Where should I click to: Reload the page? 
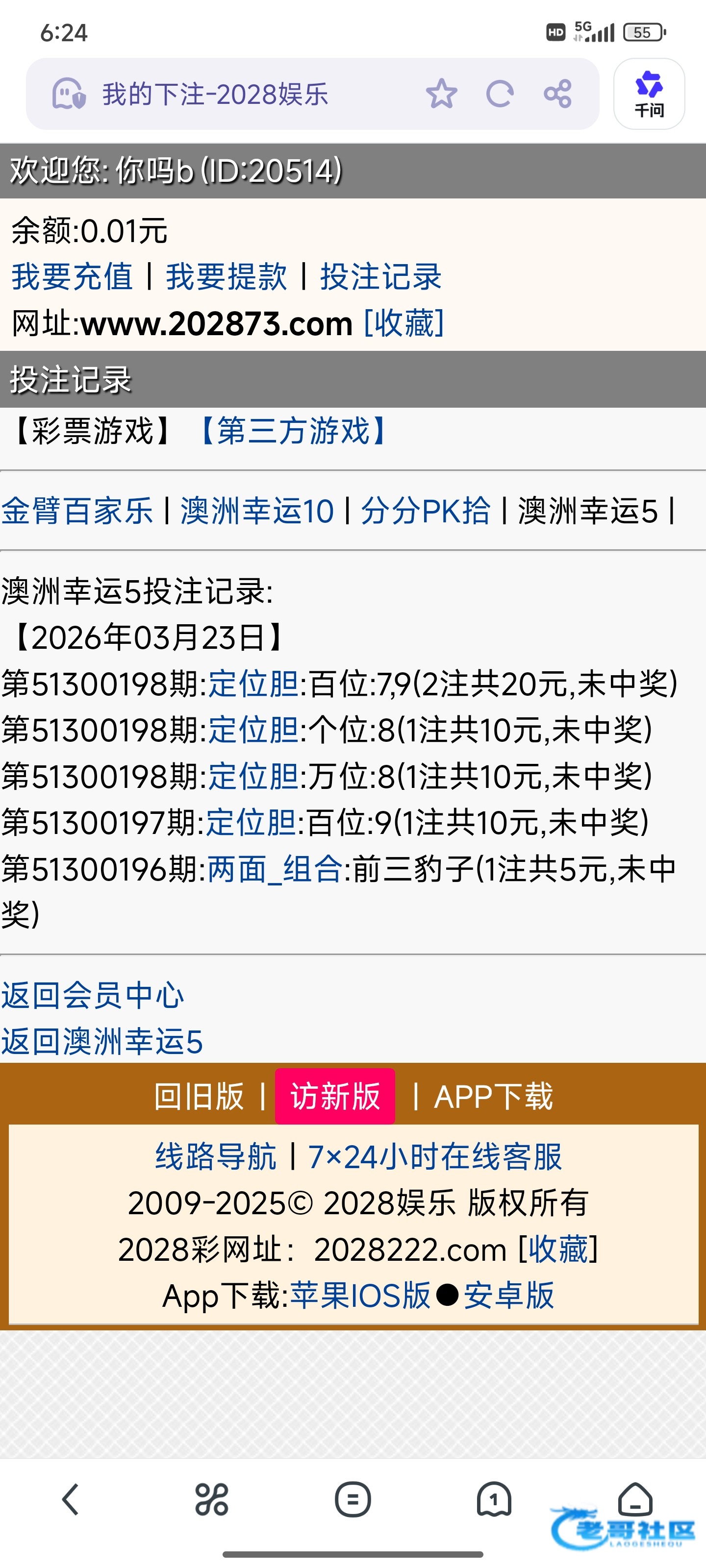500,94
